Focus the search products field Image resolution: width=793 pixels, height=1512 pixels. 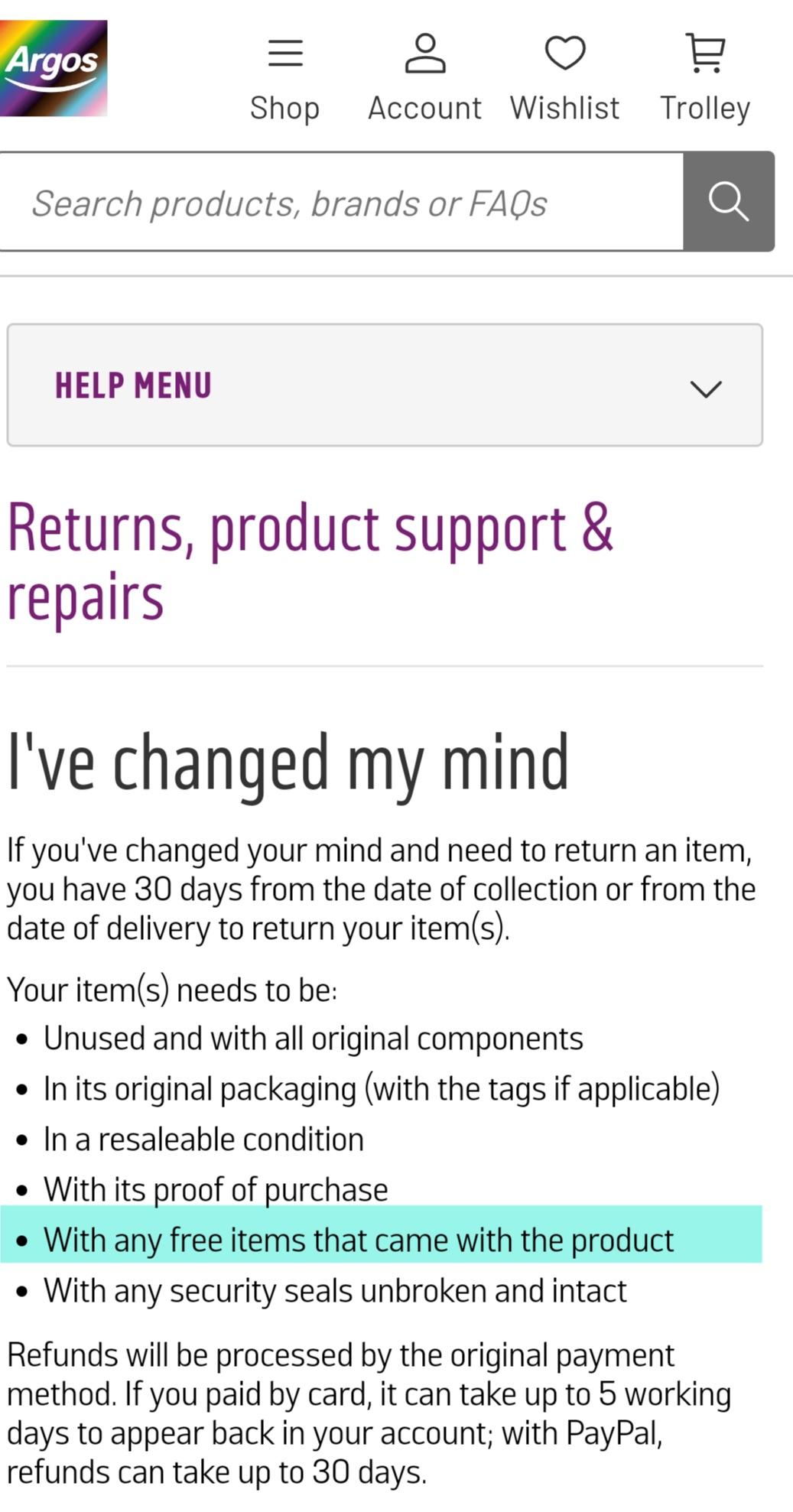pos(341,202)
